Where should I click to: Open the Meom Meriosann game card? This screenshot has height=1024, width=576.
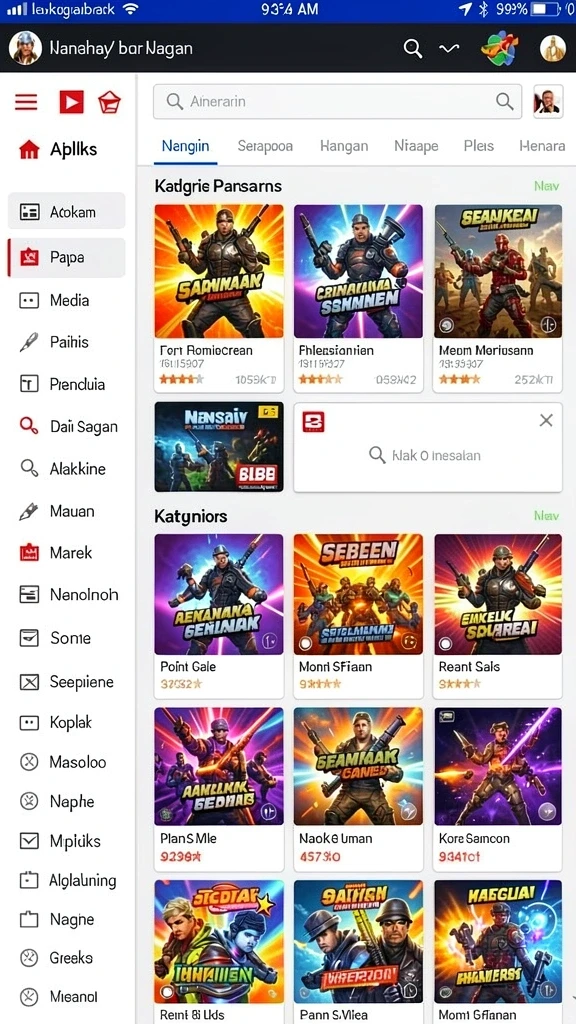[498, 298]
